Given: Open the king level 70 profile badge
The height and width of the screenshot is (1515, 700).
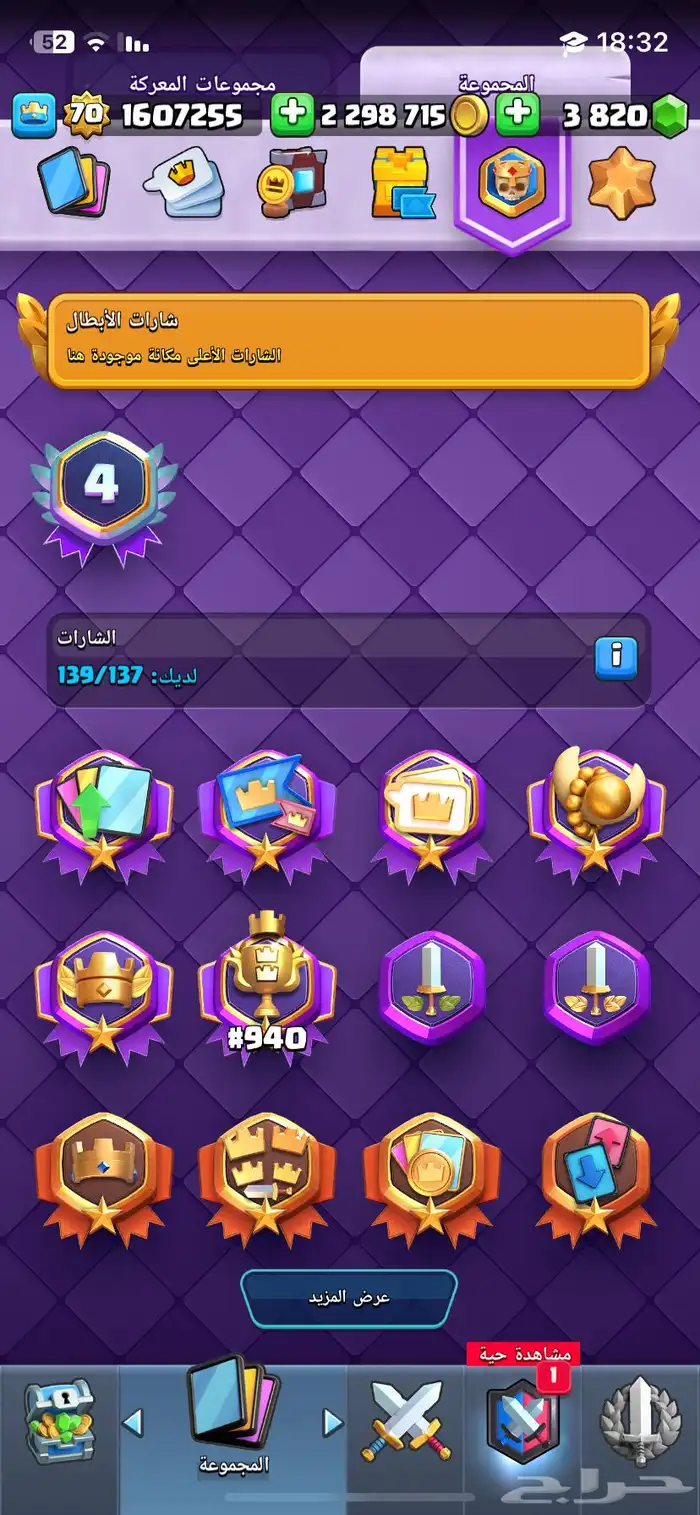Looking at the screenshot, I should (x=86, y=115).
